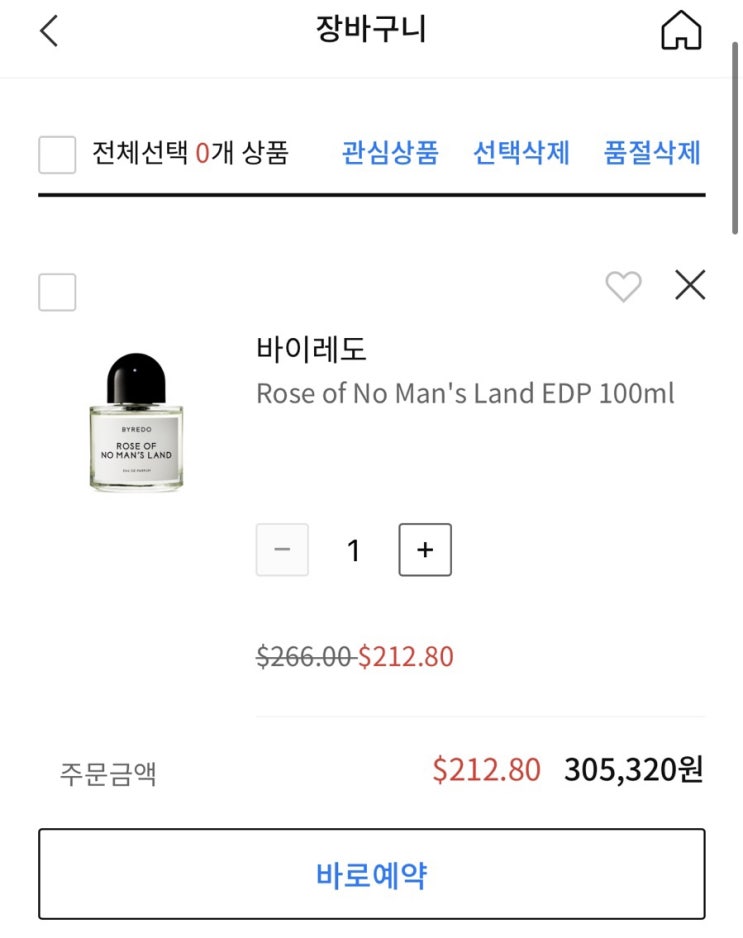Increase quantity with the plus button
The height and width of the screenshot is (938, 743).
click(425, 550)
